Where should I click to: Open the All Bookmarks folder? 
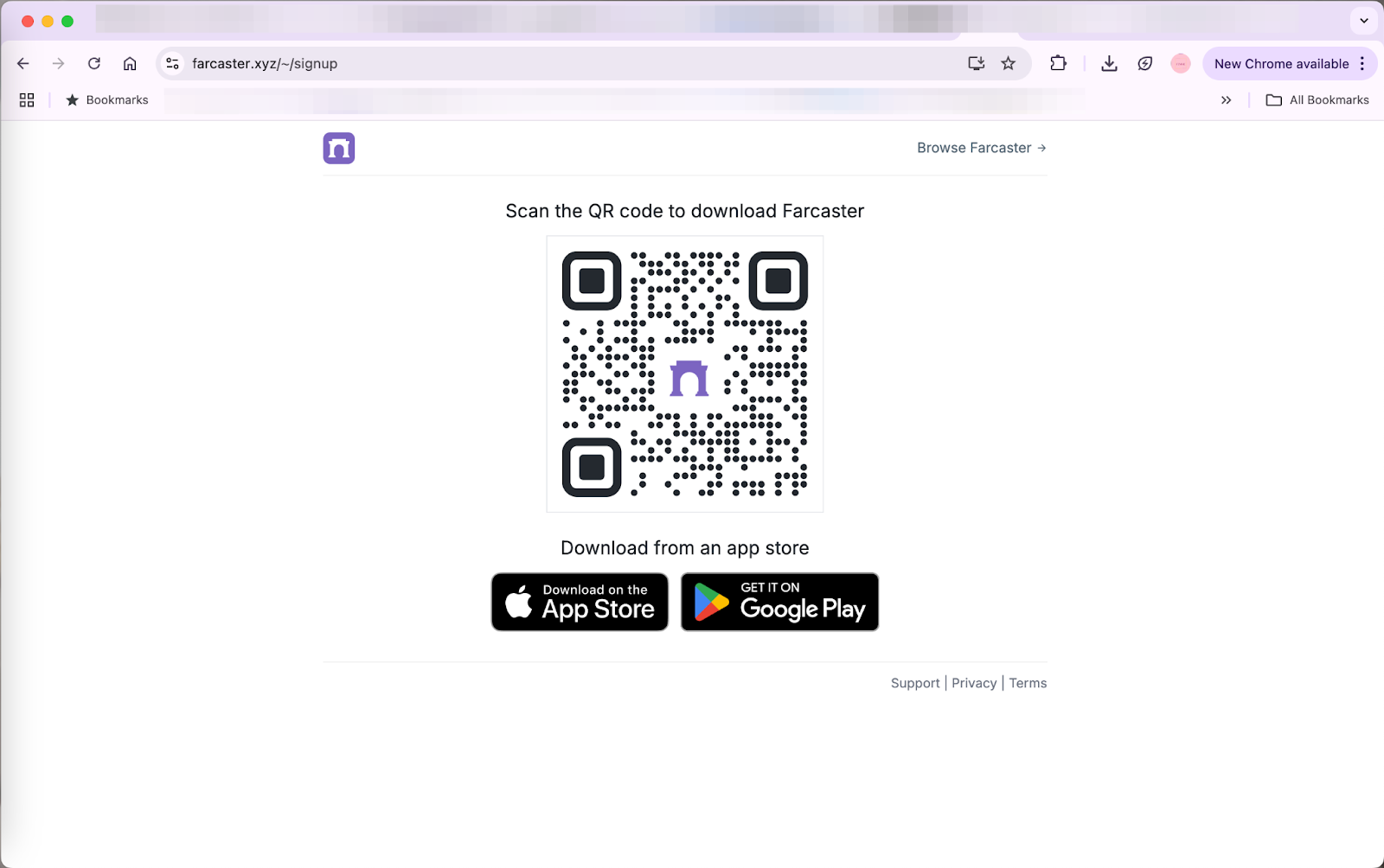click(1317, 100)
